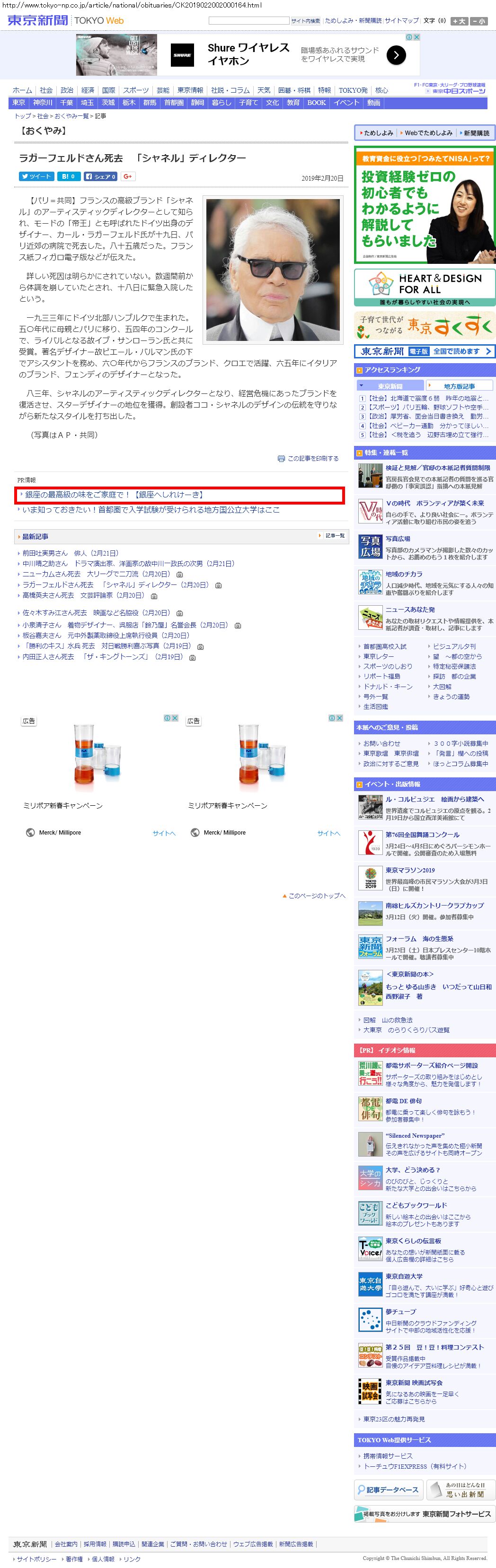Decrease font size with －小 button
Image resolution: width=496 pixels, height=1568 pixels.
(x=478, y=21)
